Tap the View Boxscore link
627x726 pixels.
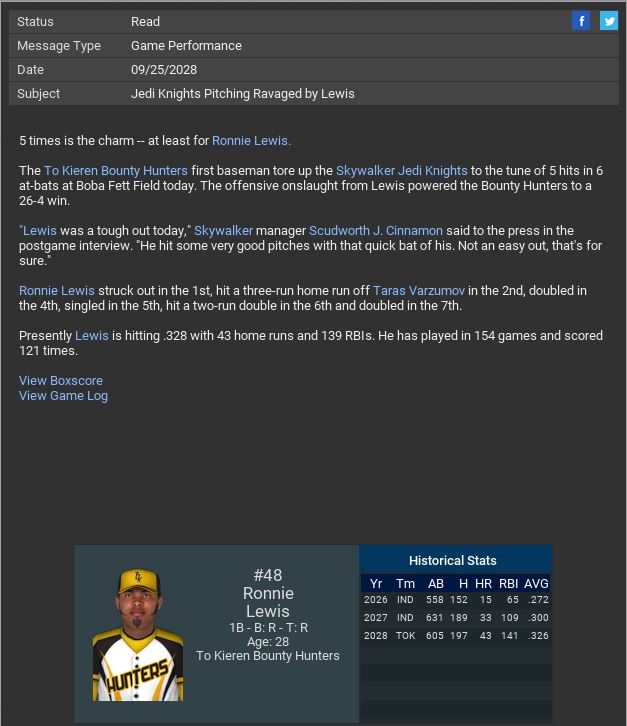61,381
